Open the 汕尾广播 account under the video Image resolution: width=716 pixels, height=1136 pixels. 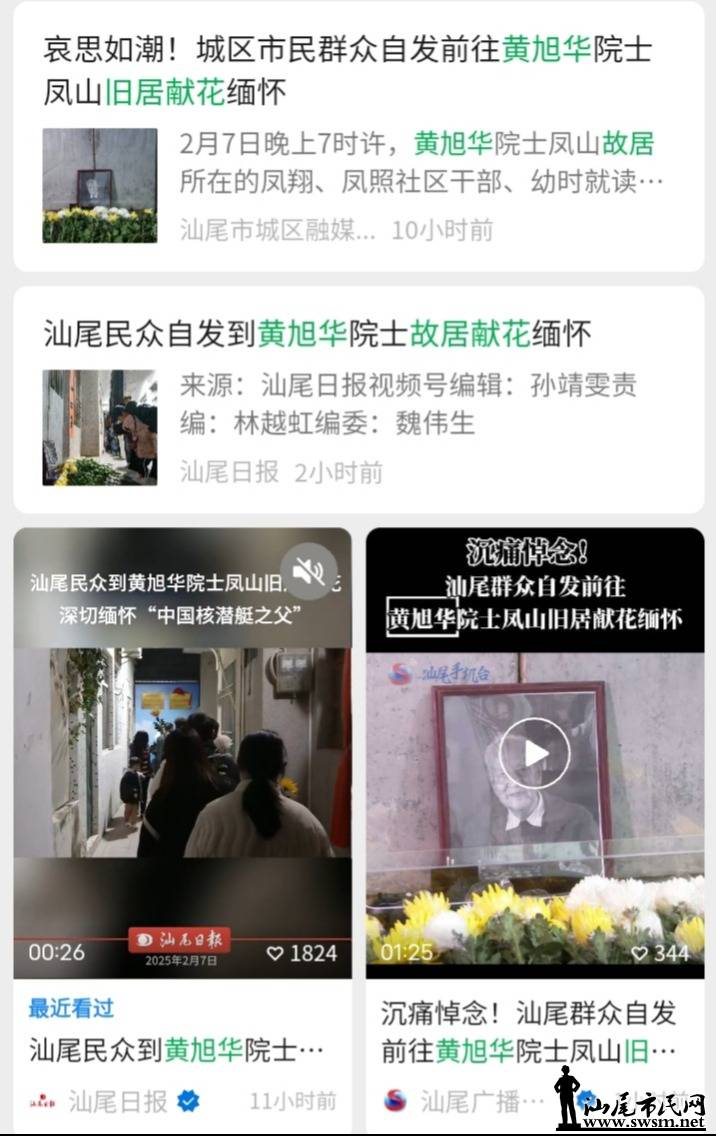(x=470, y=1101)
